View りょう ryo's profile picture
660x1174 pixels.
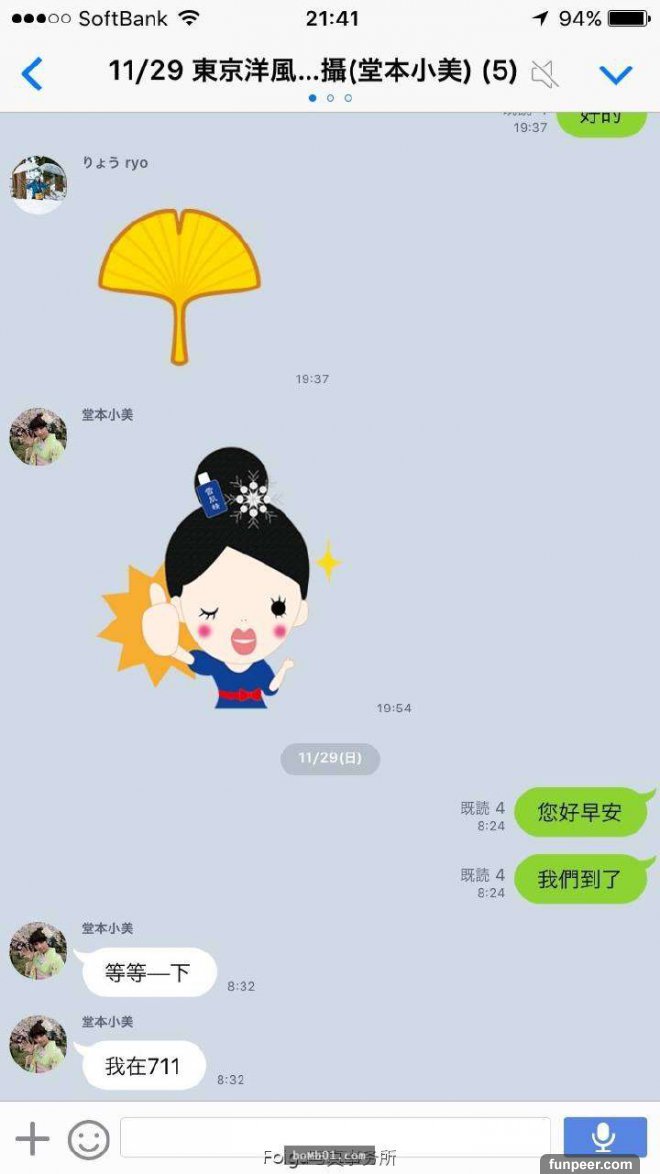tap(38, 185)
